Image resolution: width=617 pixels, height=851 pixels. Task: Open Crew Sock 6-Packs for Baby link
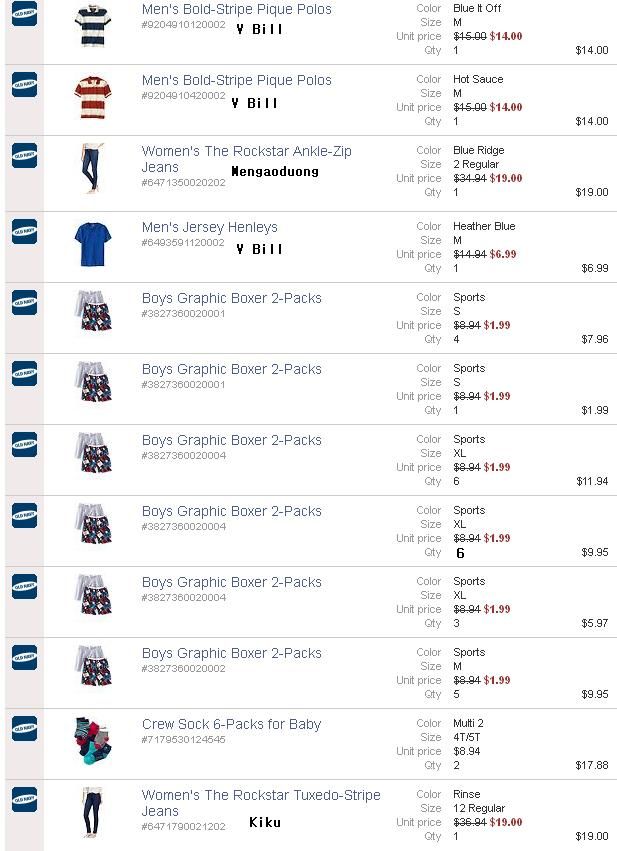[231, 724]
